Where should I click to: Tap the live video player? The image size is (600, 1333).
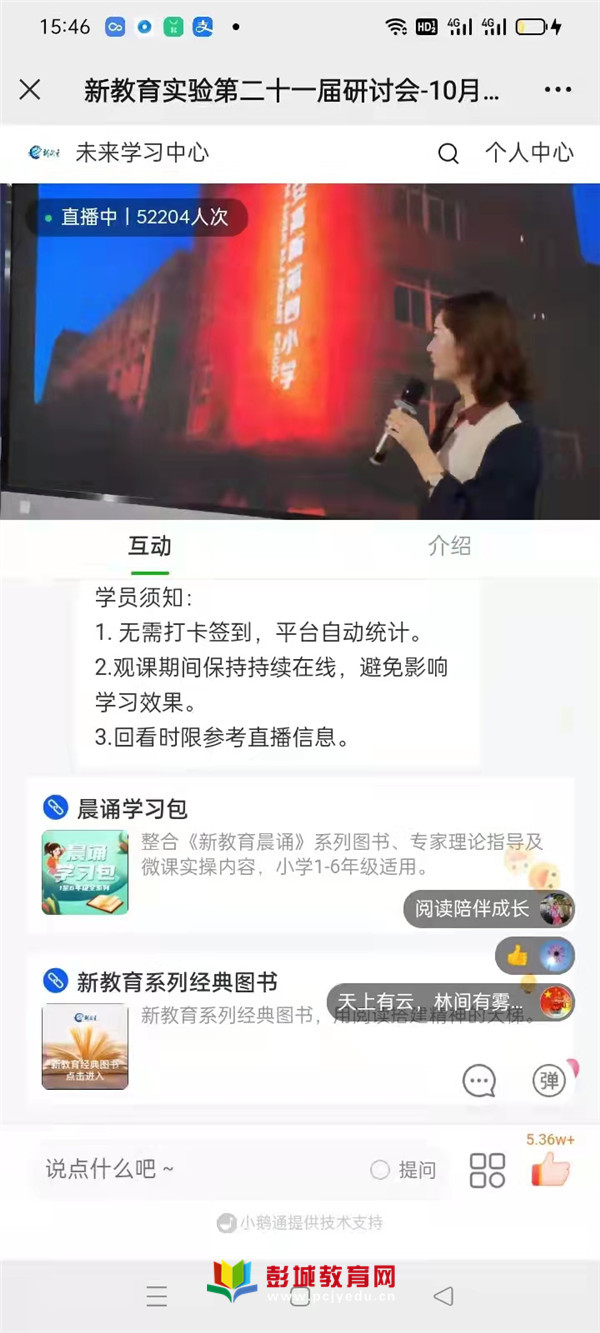pyautogui.click(x=300, y=350)
